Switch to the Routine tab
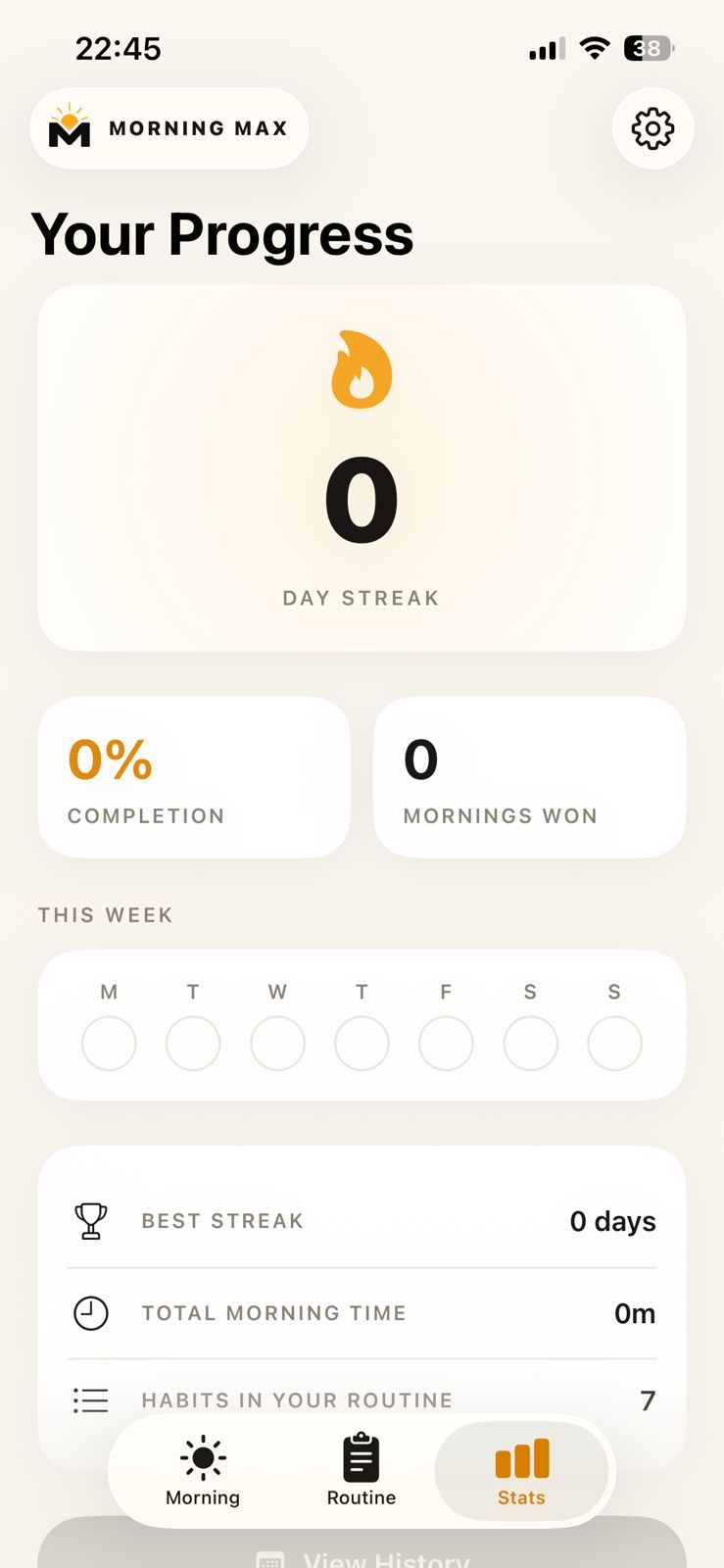The height and width of the screenshot is (1568, 724). tap(362, 1471)
